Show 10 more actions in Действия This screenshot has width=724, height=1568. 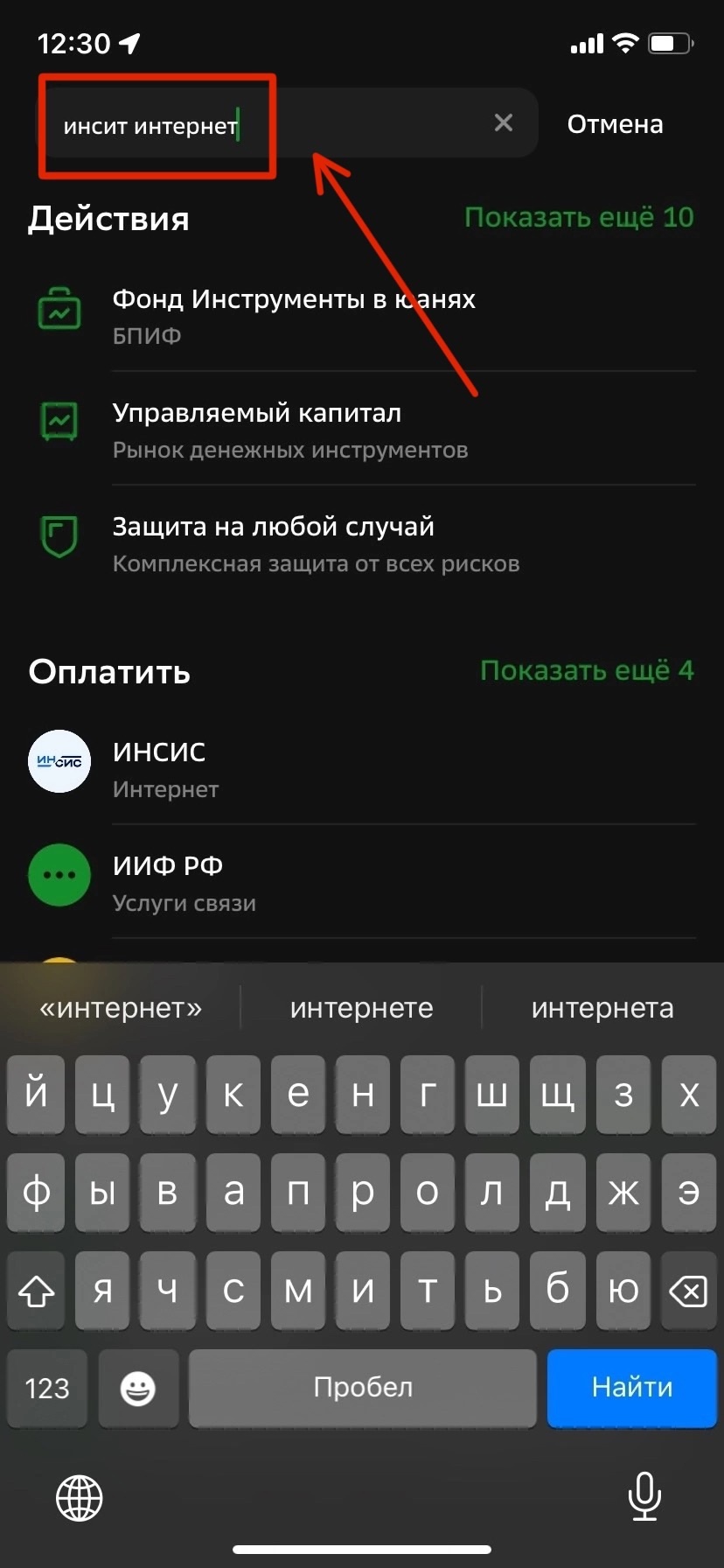[x=578, y=217]
